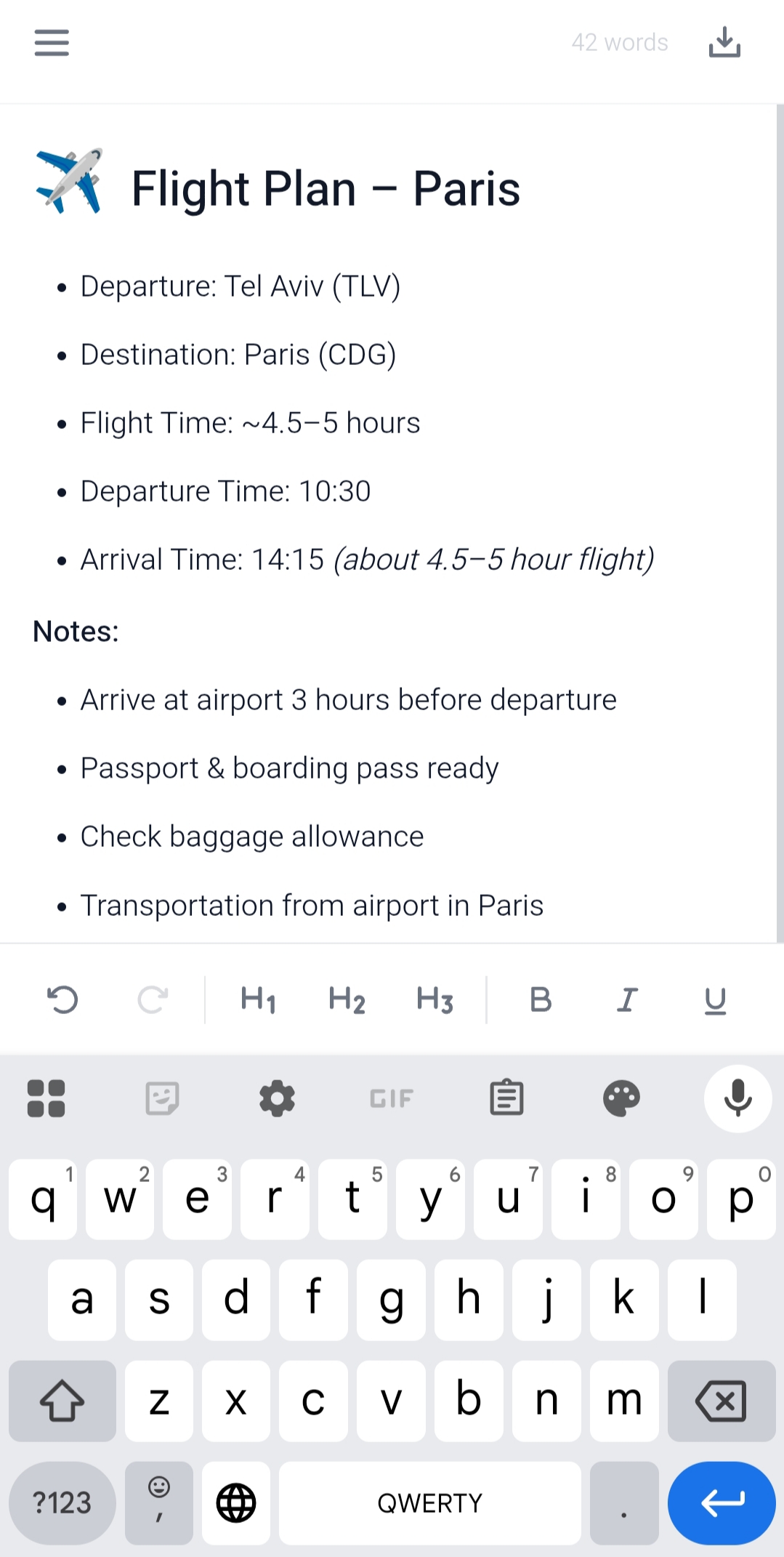Toggle underline formatting
Viewport: 784px width, 1557px height.
tap(714, 999)
